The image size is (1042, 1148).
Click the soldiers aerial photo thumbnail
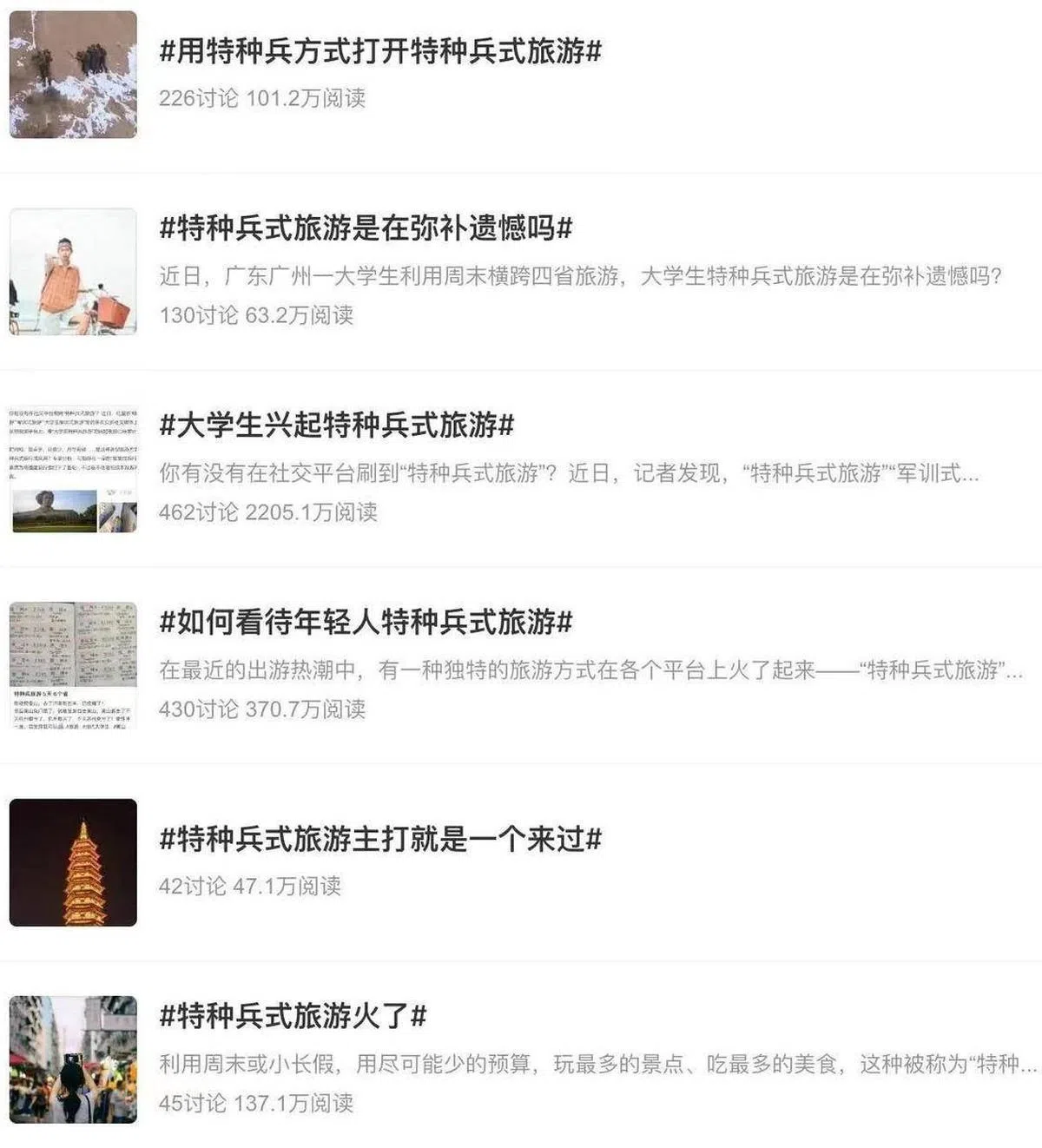point(74,76)
